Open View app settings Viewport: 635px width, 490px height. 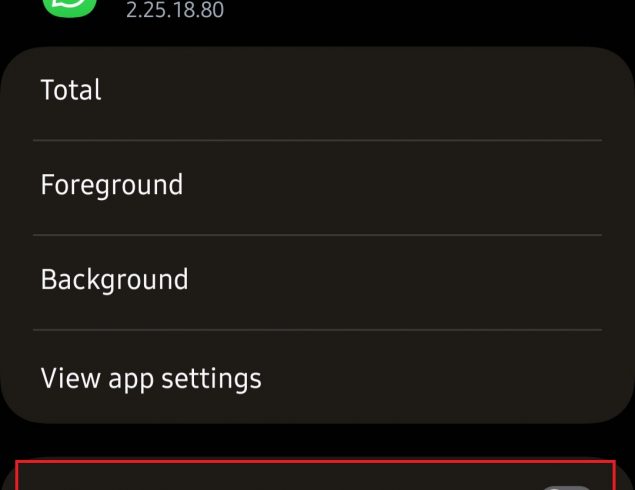151,379
